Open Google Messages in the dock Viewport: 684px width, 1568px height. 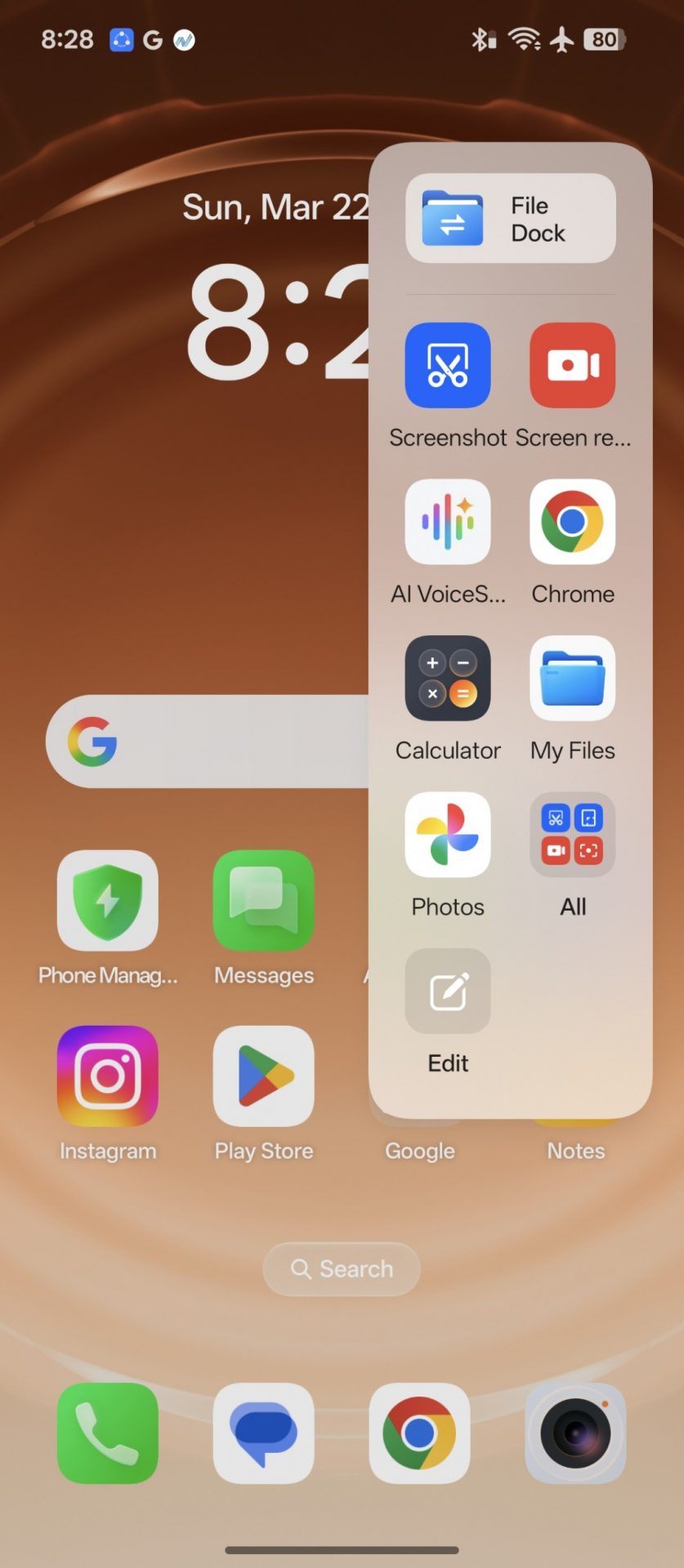[263, 1433]
